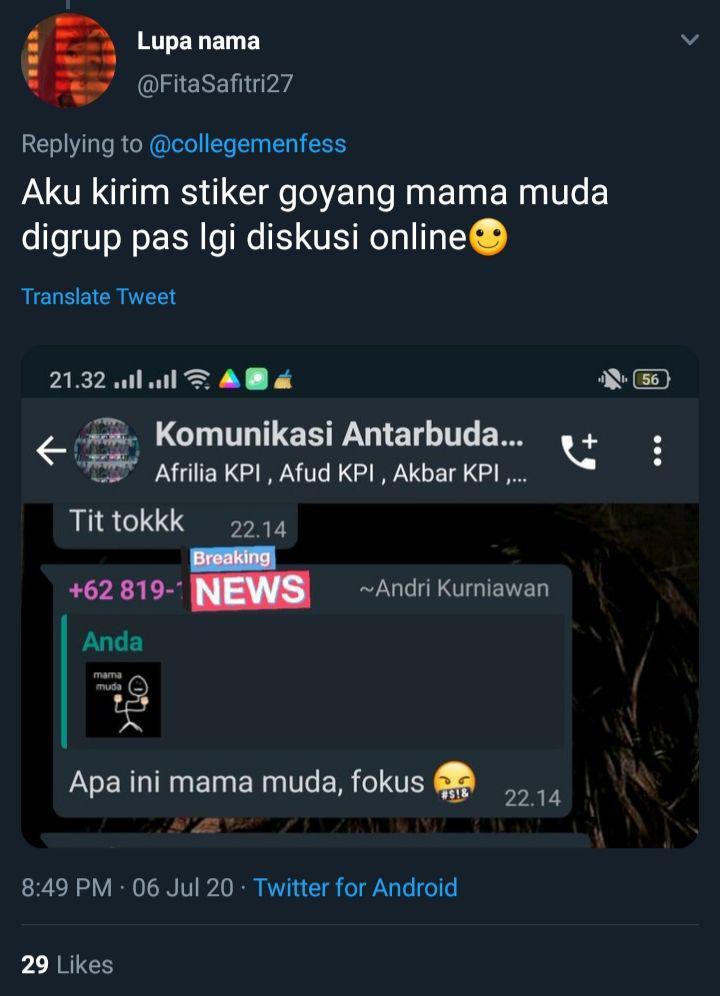This screenshot has height=996, width=720.
Task: Open the Twitter for Android source link
Action: tap(355, 888)
